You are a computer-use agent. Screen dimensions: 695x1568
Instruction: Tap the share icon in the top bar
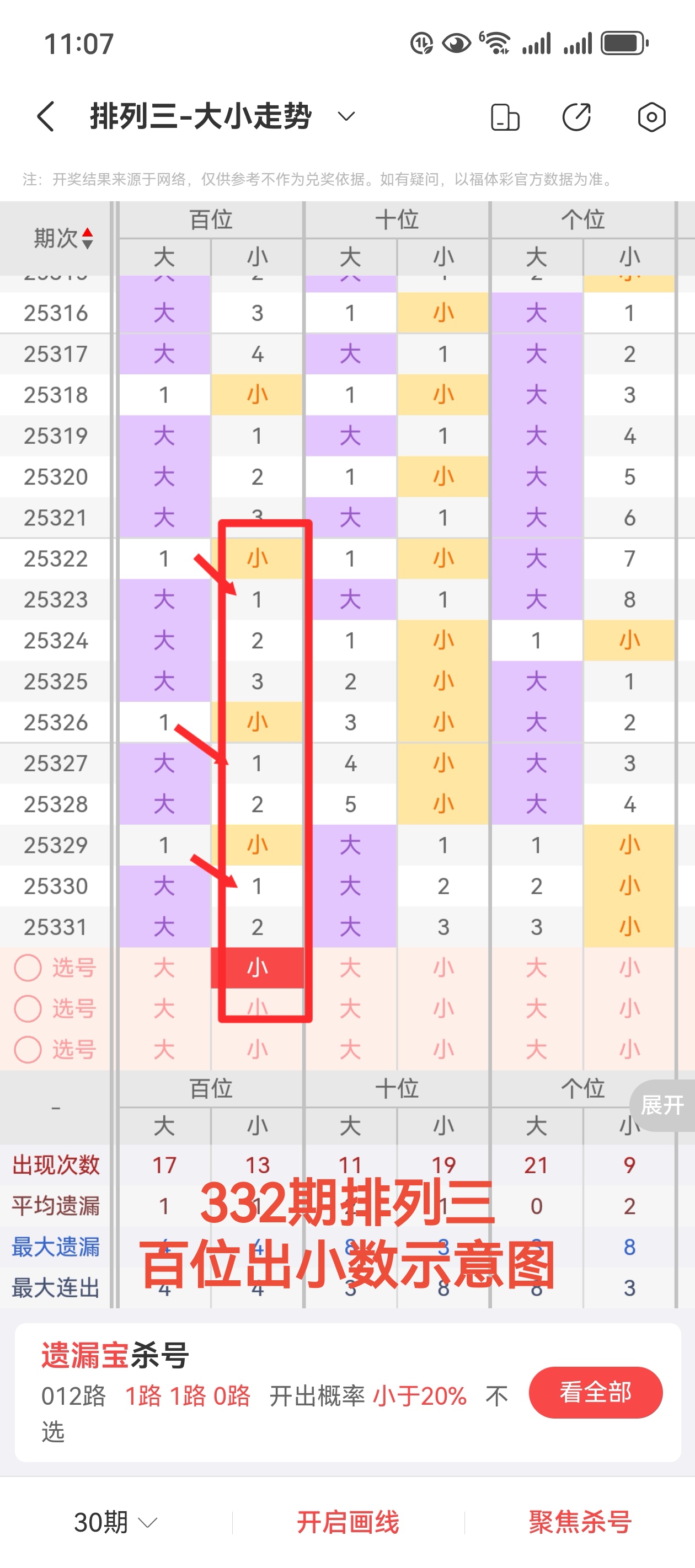(578, 117)
